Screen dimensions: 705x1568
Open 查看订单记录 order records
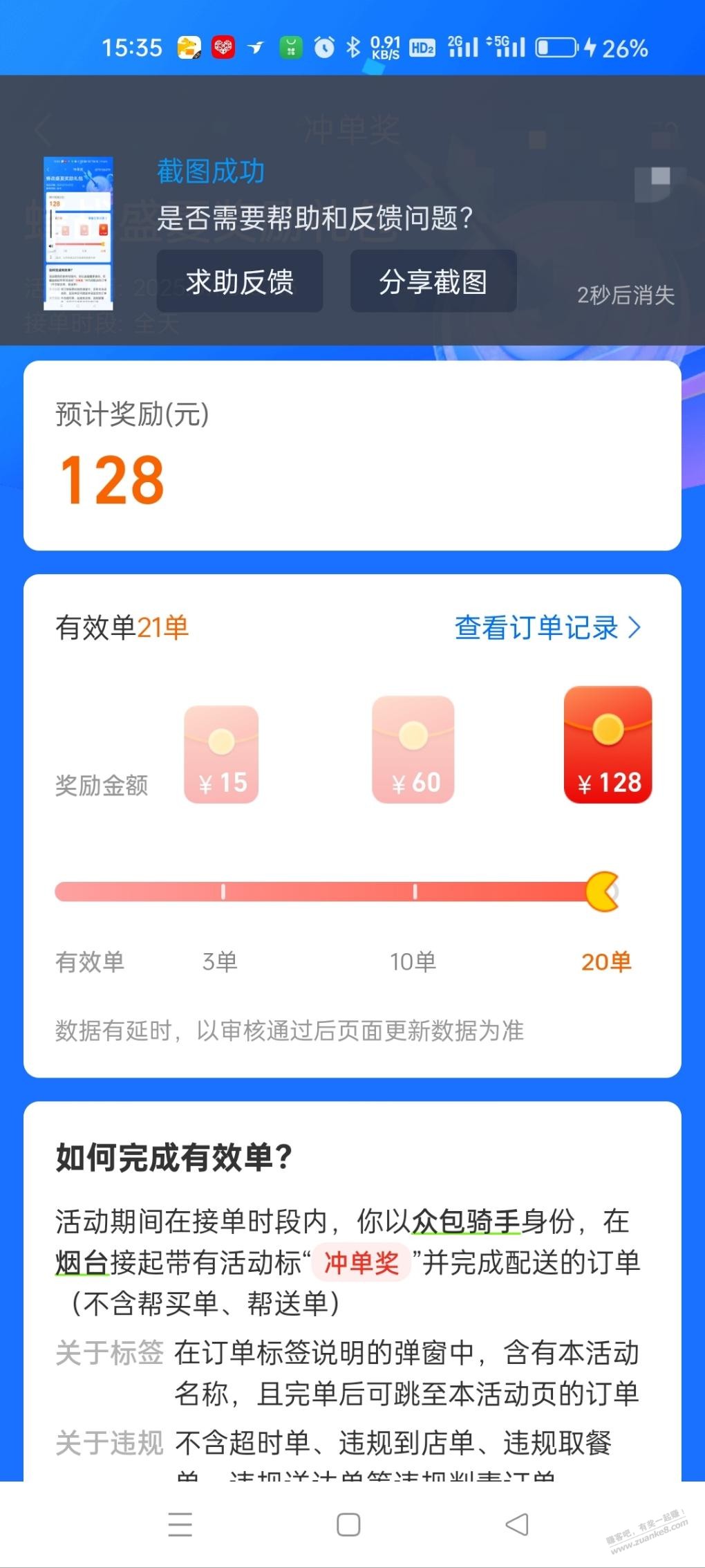point(547,627)
